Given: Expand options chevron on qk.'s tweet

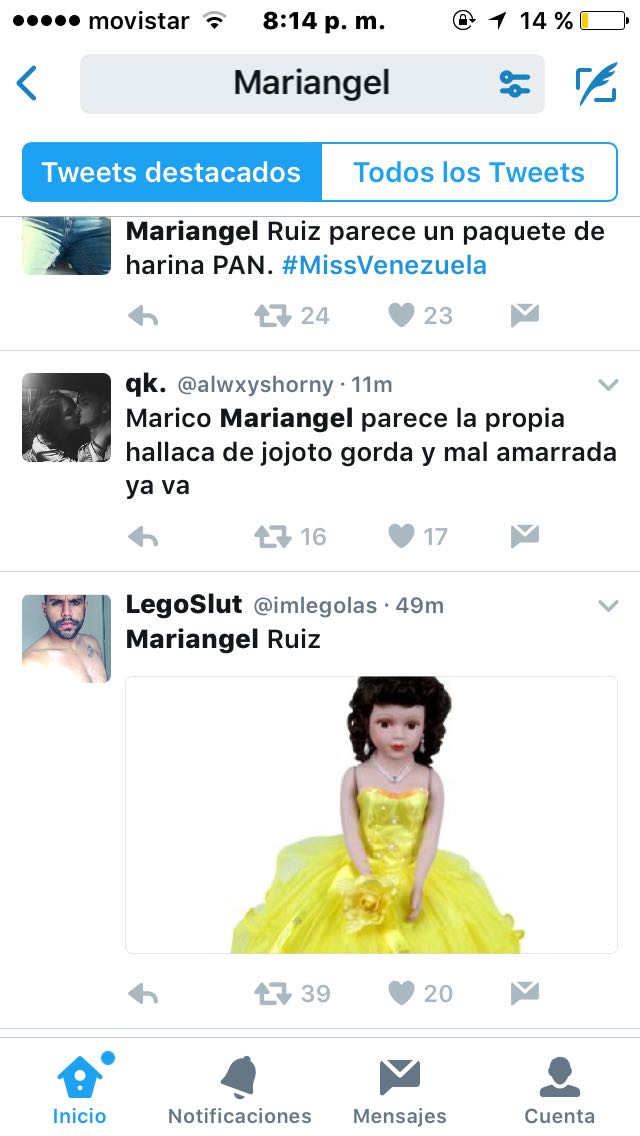Looking at the screenshot, I should (x=607, y=384).
